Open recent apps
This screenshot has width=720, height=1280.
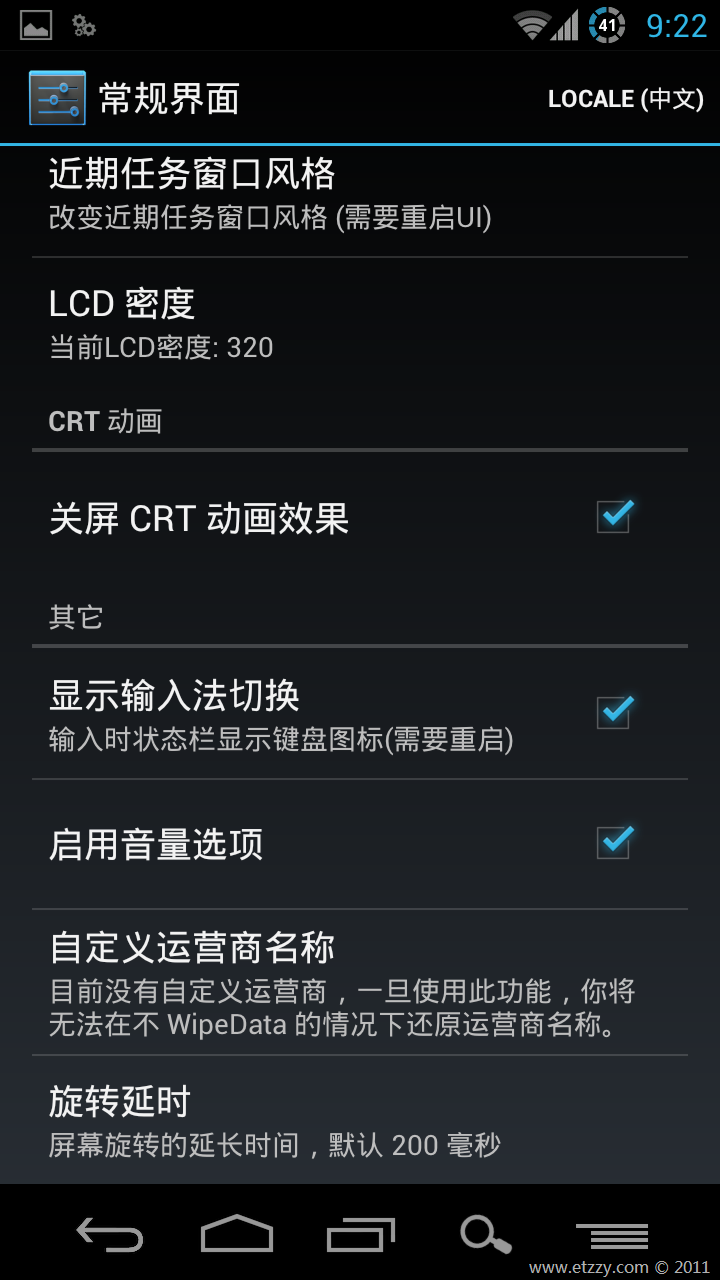click(x=361, y=1235)
